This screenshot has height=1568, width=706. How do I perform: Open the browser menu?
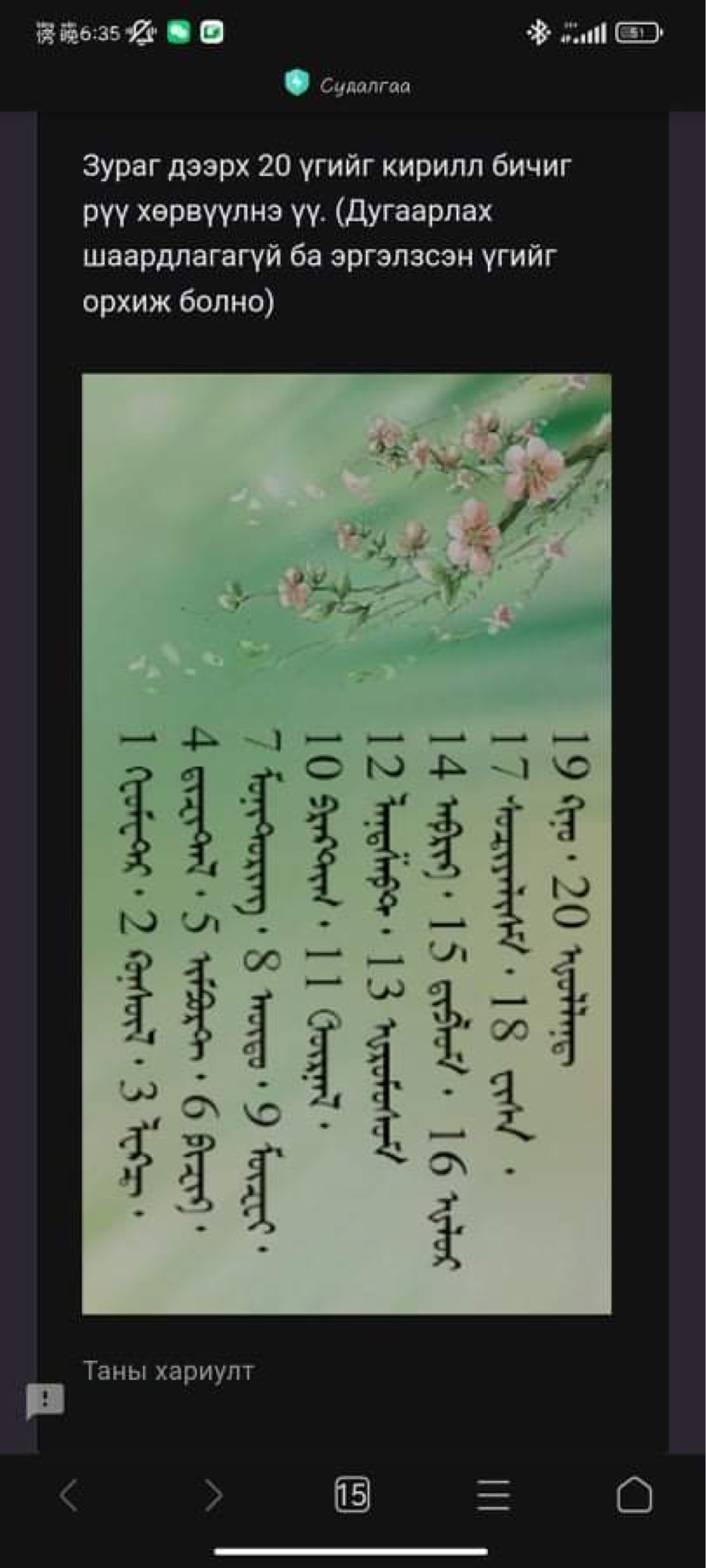[x=493, y=1496]
